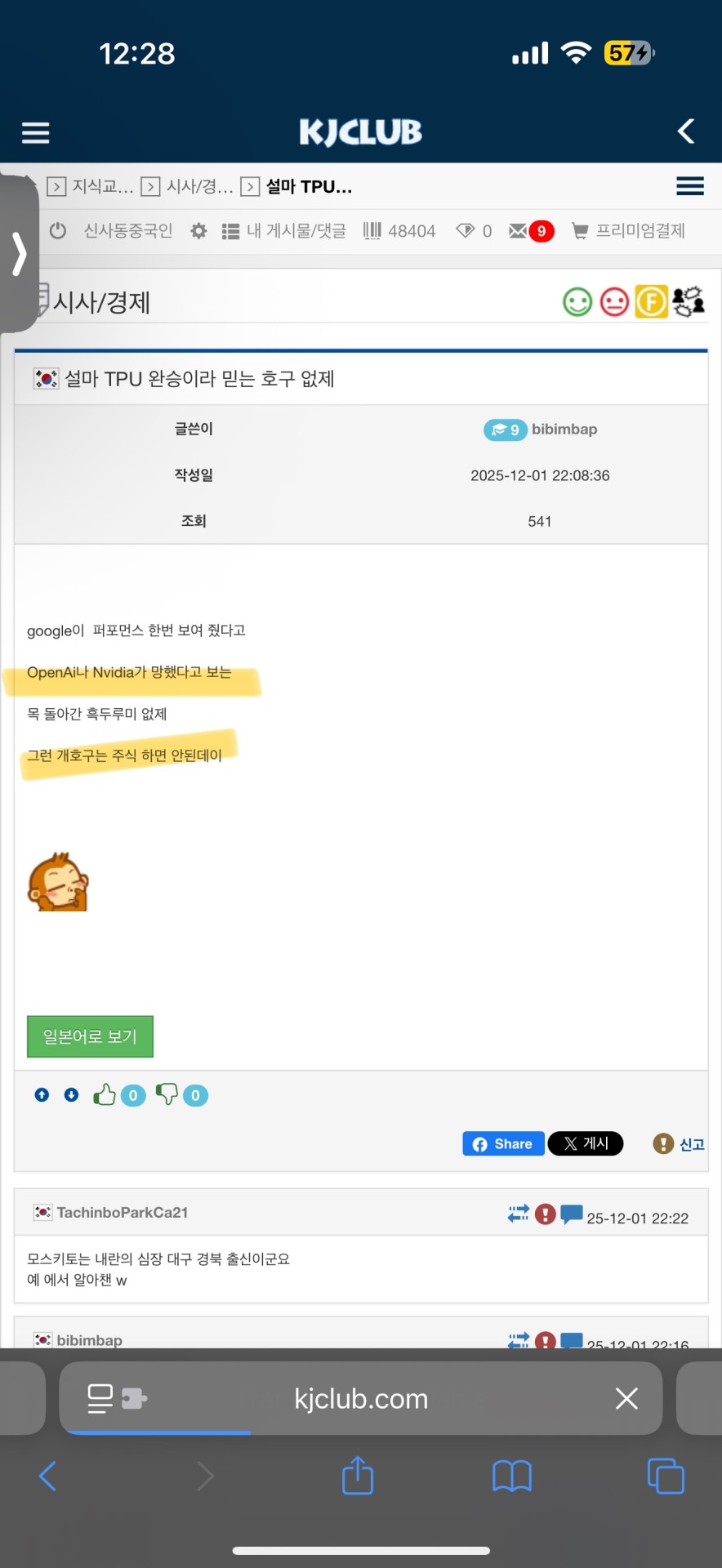
Task: Open 내 게시물/댓글
Action: click(285, 231)
